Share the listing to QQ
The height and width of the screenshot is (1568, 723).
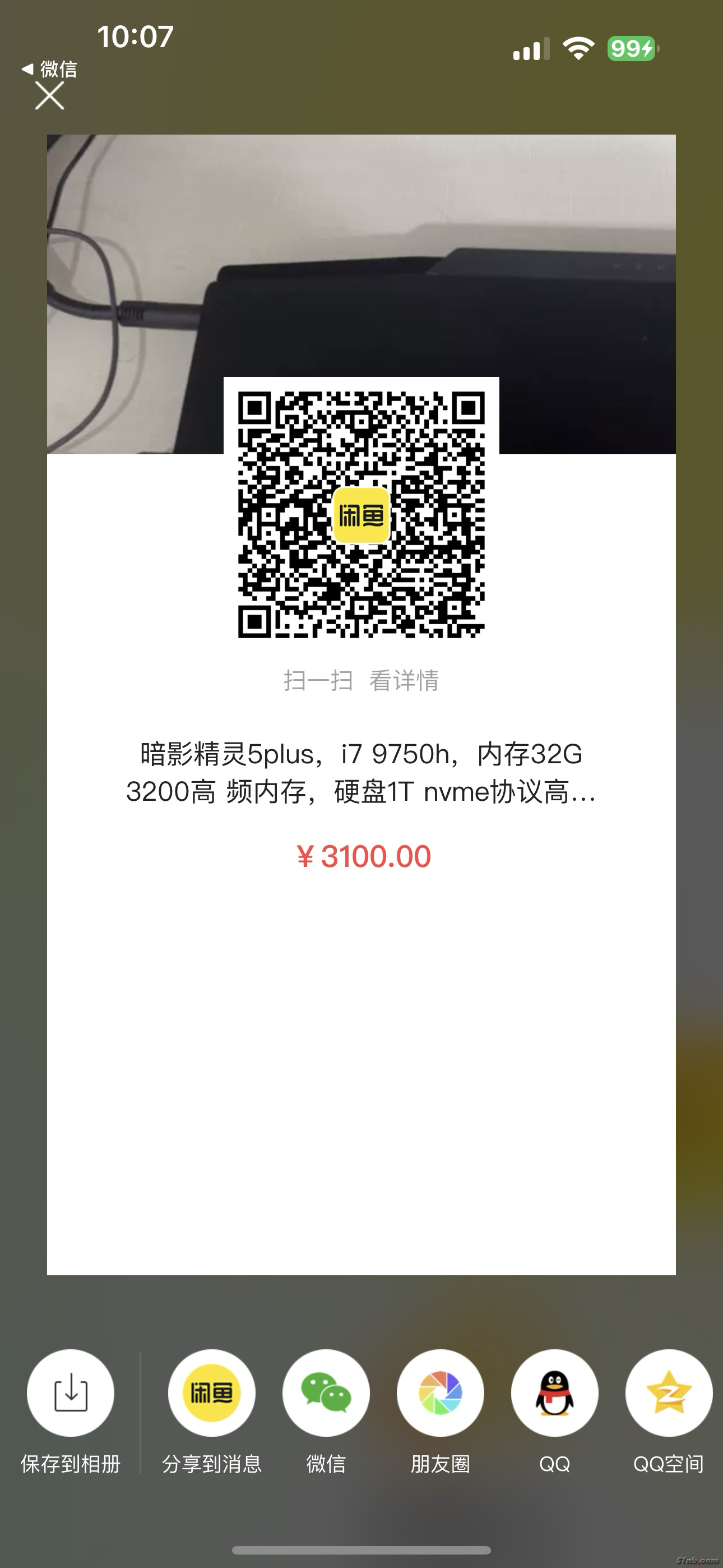click(x=554, y=1392)
